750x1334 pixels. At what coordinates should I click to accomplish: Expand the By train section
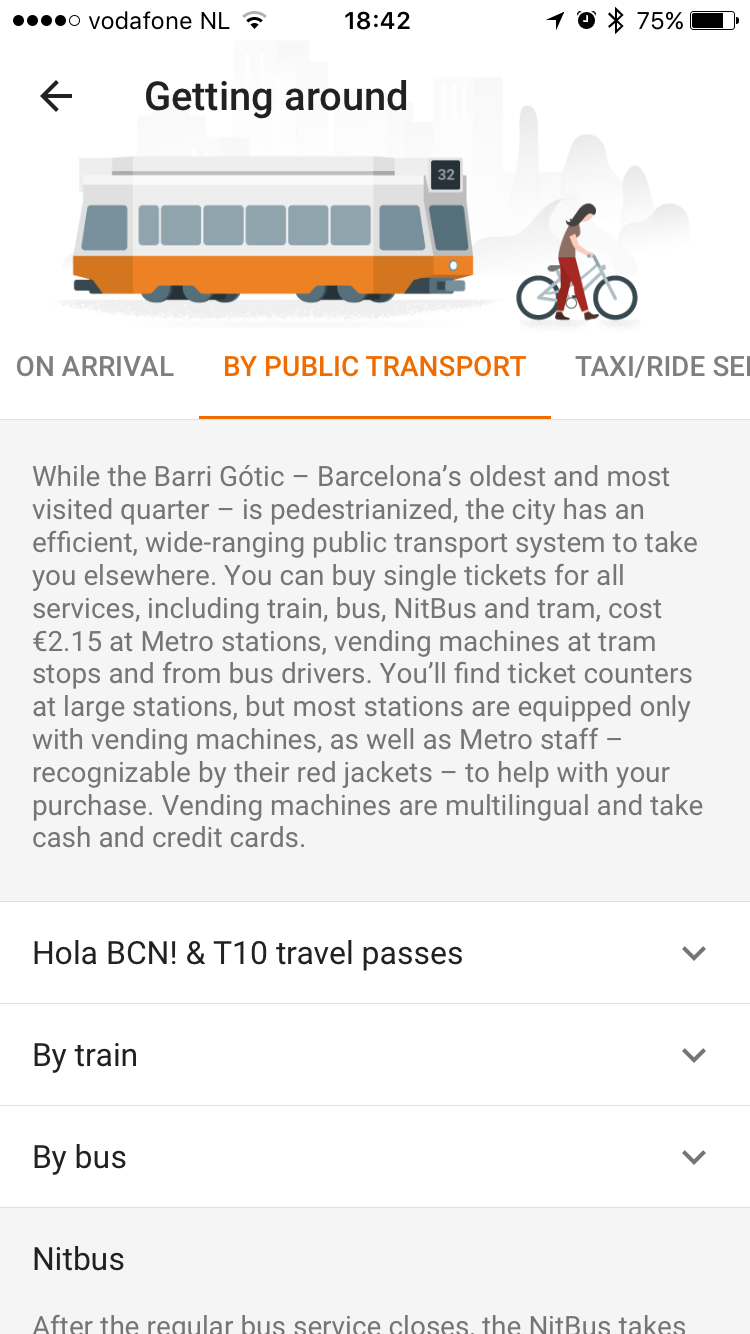tap(375, 1055)
